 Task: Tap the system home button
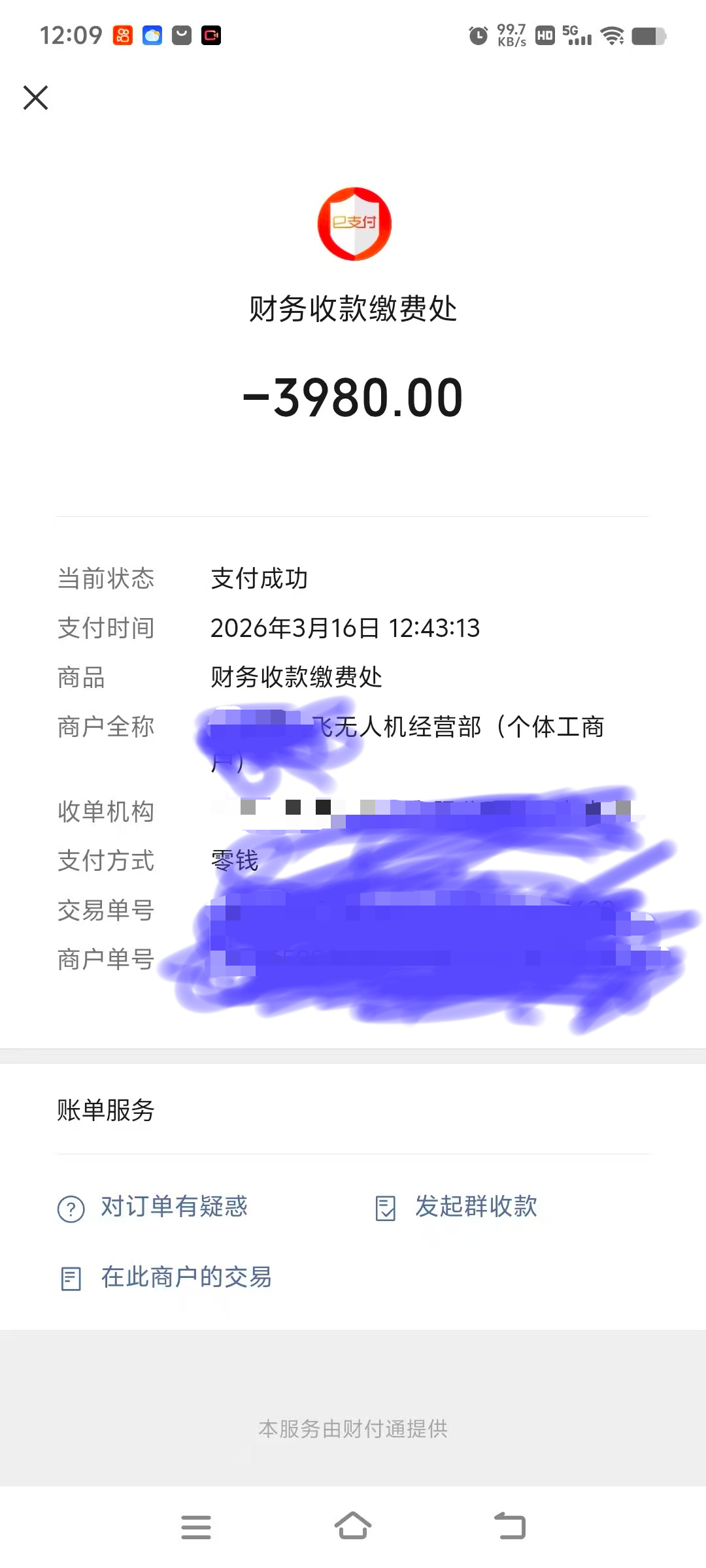click(x=353, y=1526)
